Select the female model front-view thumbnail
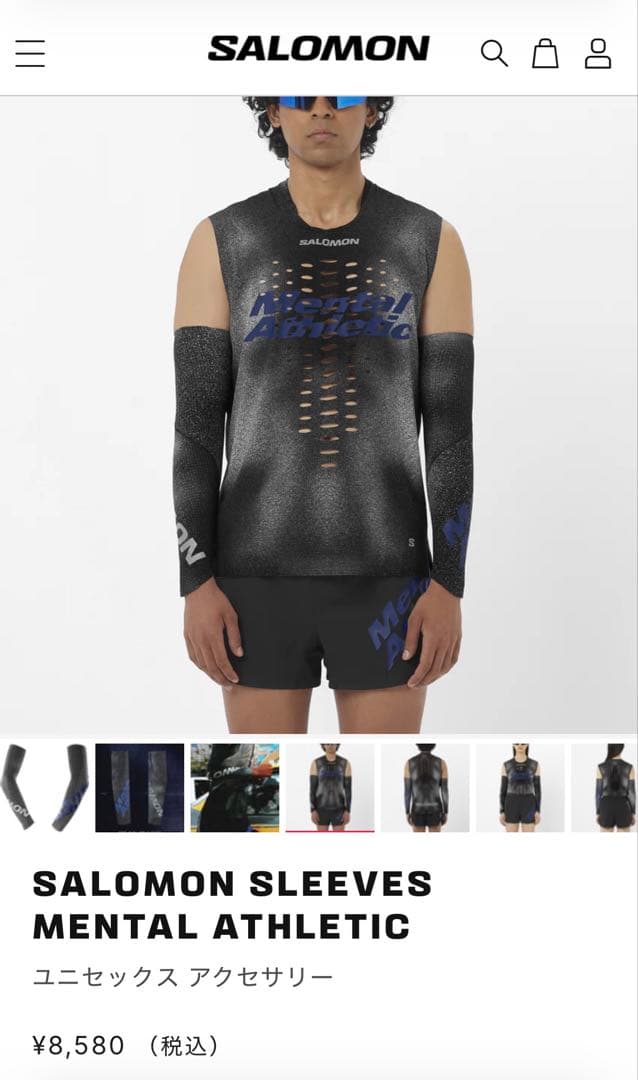Screen dimensions: 638x1080 tap(520, 787)
